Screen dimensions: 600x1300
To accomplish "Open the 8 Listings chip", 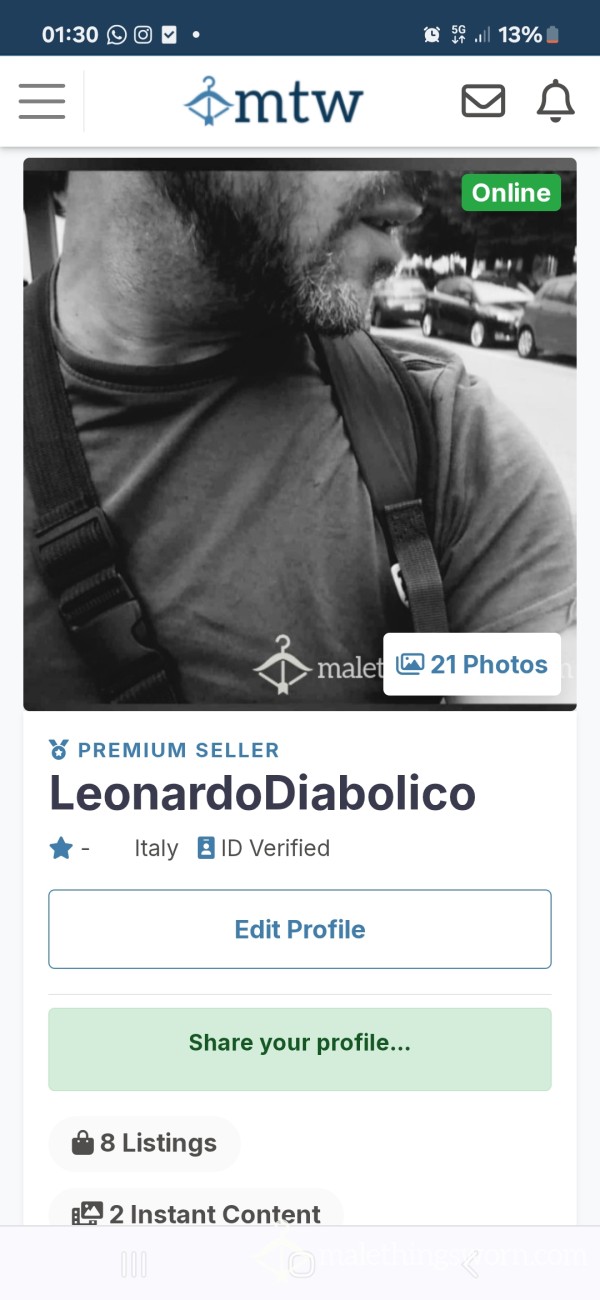I will pyautogui.click(x=145, y=1143).
